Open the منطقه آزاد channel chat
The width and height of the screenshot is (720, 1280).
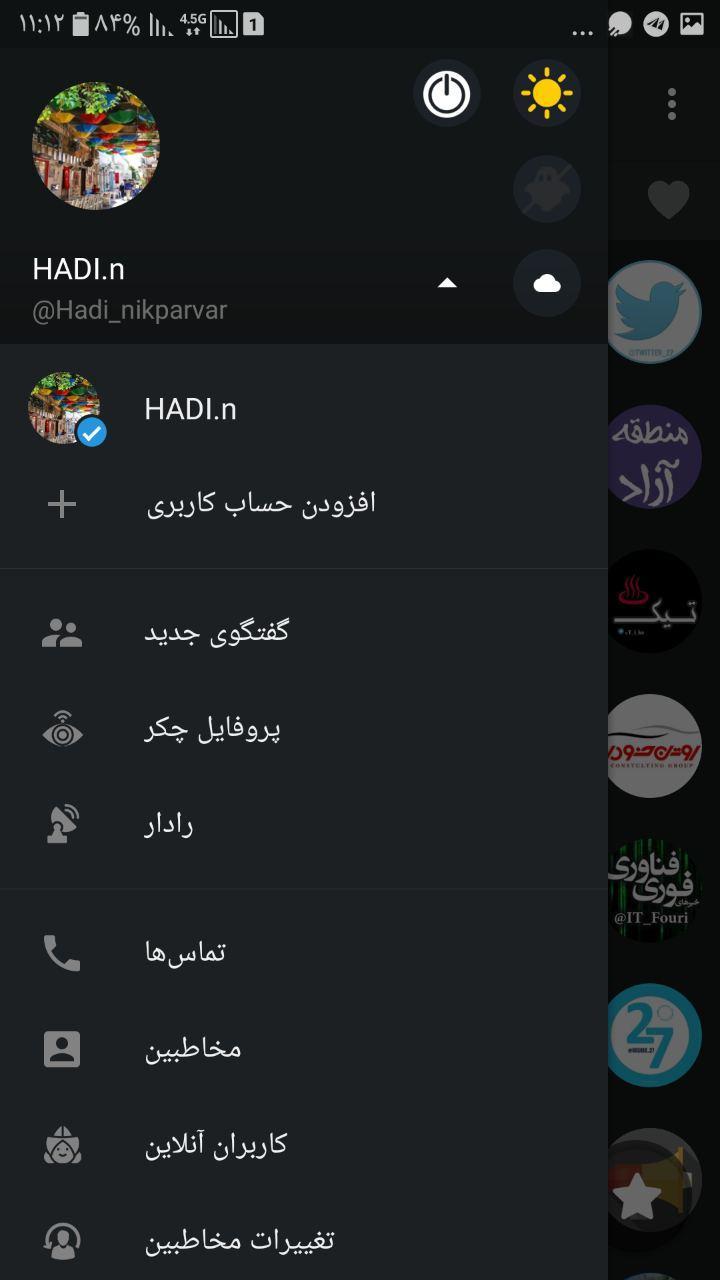point(655,457)
